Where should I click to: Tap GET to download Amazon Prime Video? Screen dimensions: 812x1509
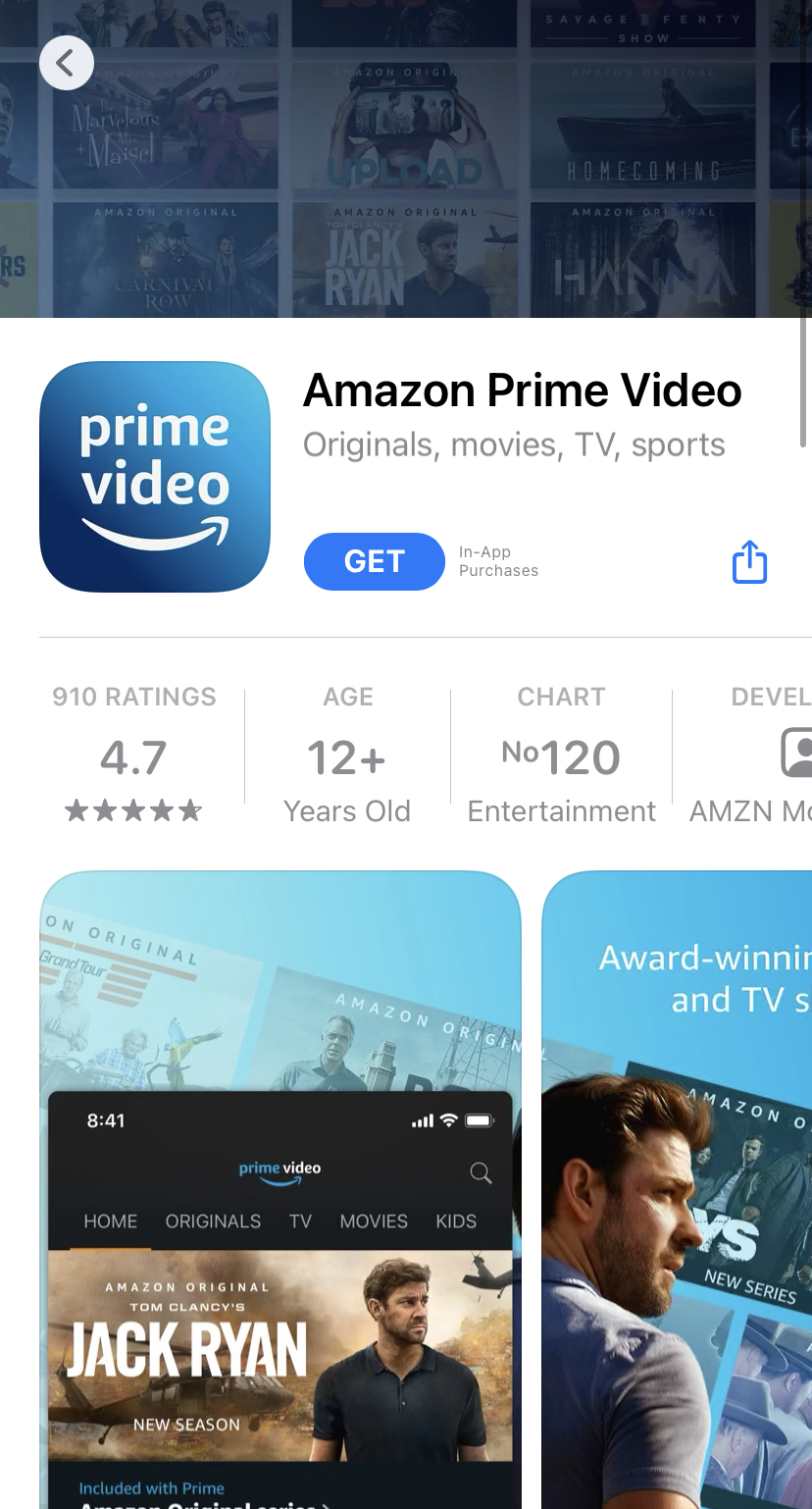pyautogui.click(x=374, y=561)
